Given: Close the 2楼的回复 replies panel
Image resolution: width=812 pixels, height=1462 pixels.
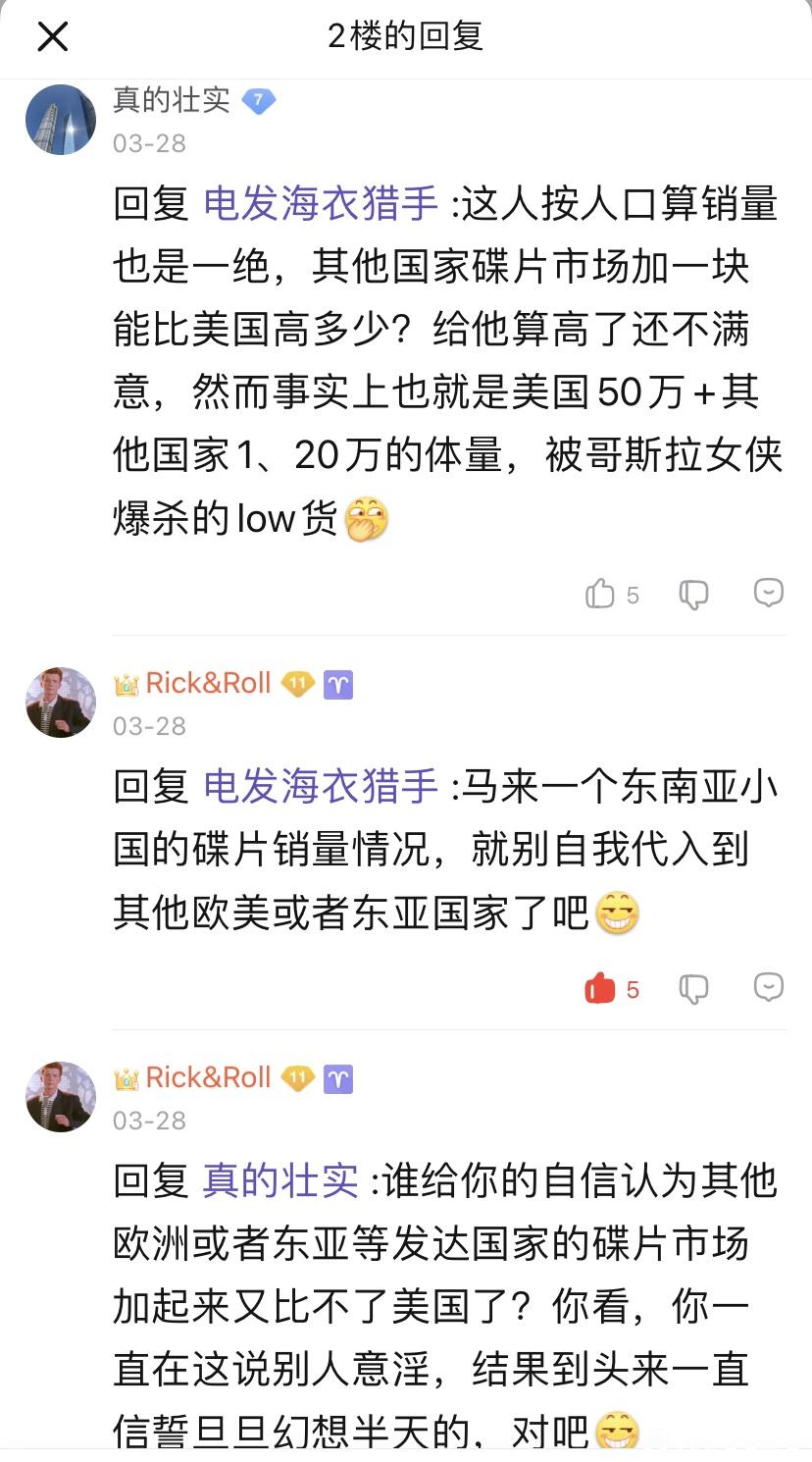Looking at the screenshot, I should (x=53, y=37).
